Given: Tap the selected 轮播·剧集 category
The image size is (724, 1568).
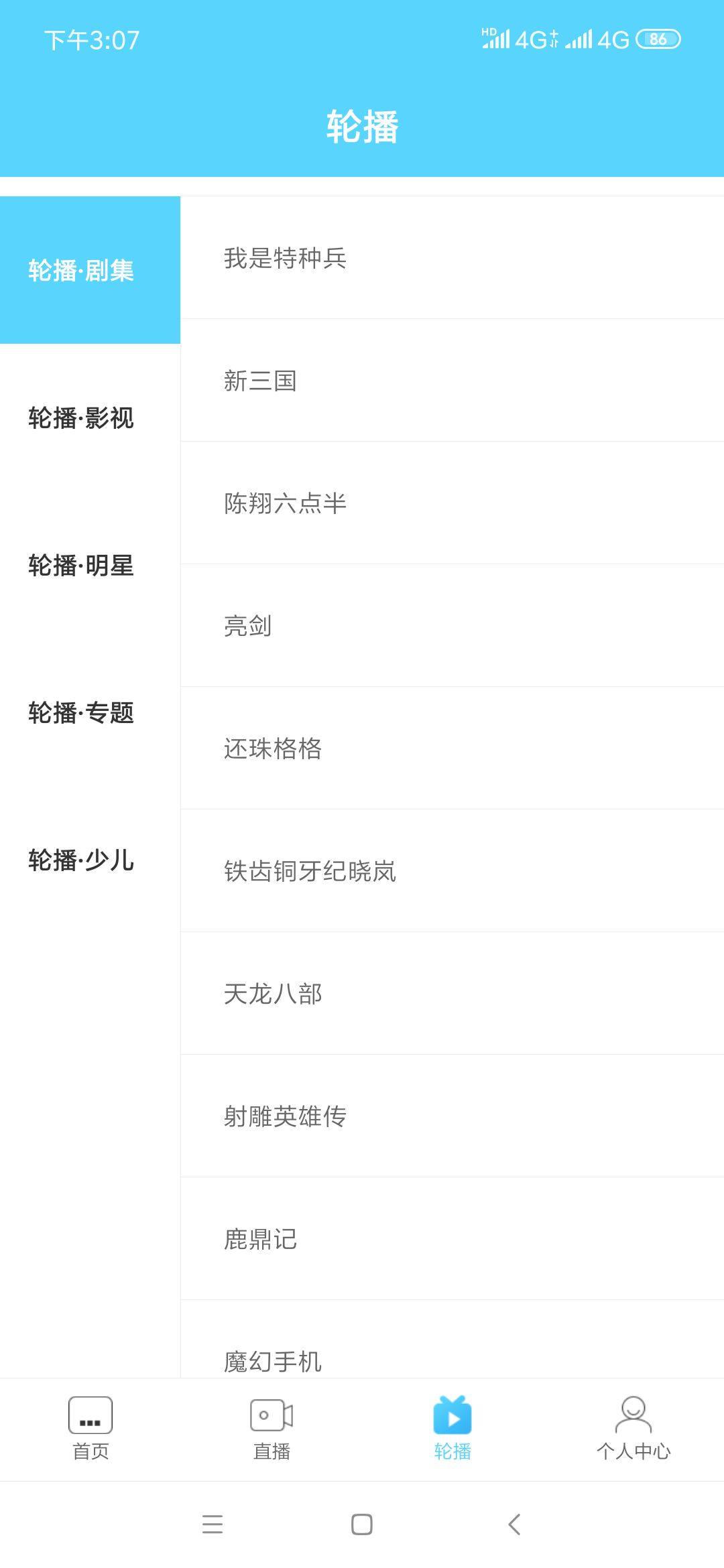Looking at the screenshot, I should (x=90, y=270).
